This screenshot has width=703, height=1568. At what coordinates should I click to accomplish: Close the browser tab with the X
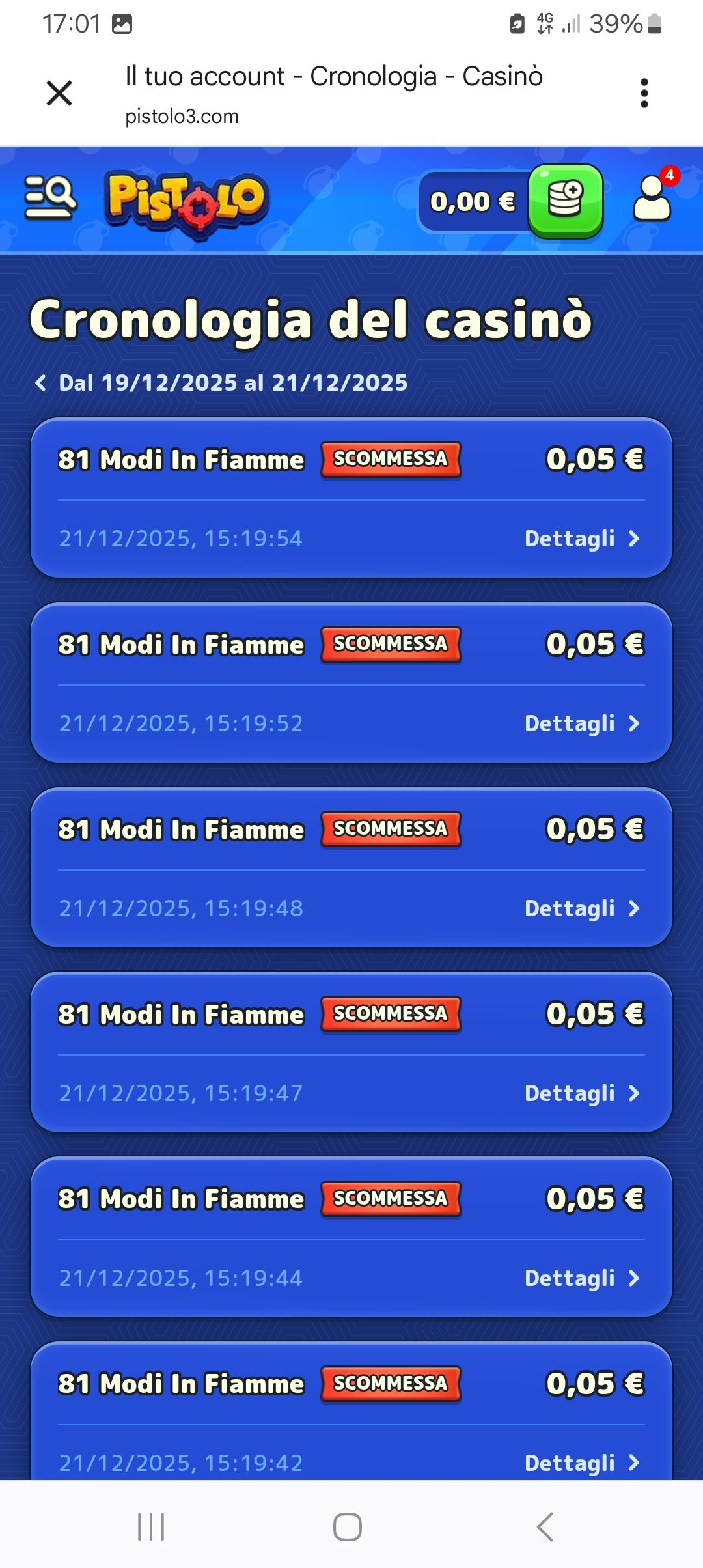(60, 93)
